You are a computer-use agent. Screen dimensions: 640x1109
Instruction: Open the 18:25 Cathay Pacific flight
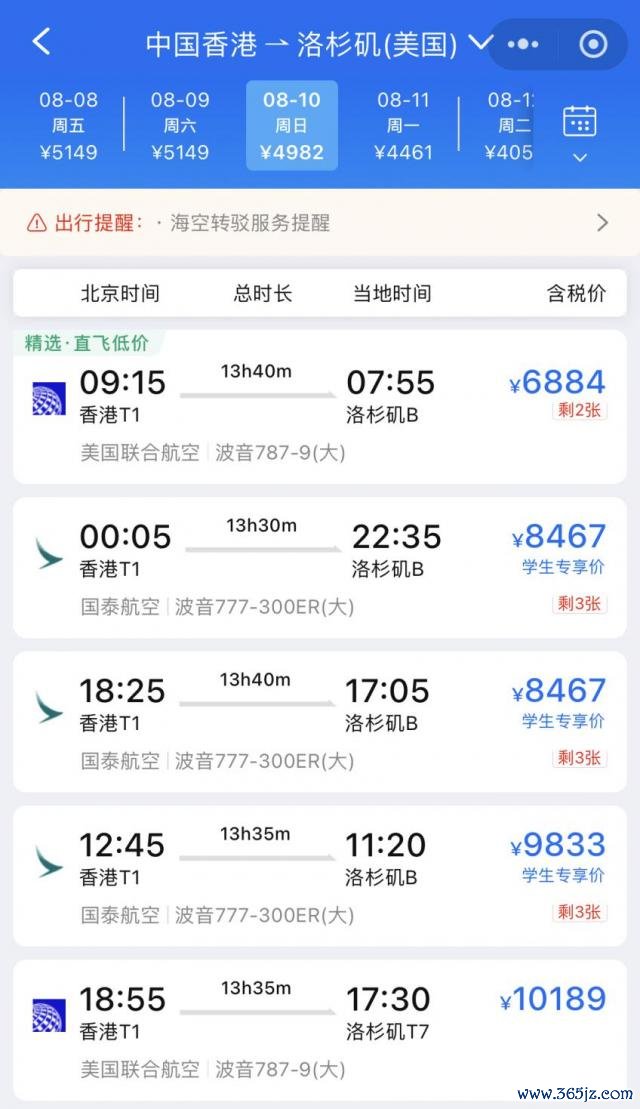[320, 721]
